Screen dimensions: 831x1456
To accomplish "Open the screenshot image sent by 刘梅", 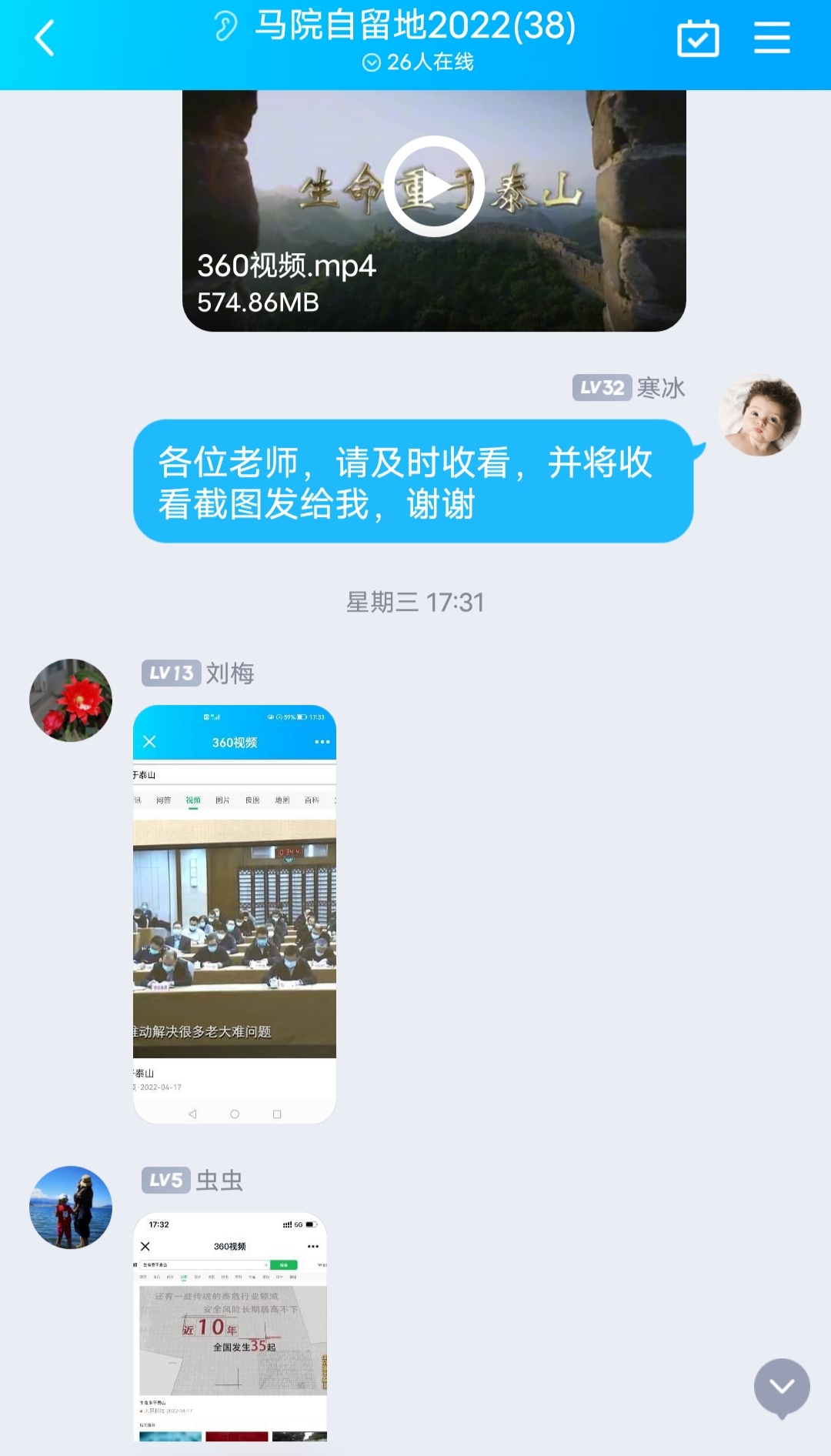I will pyautogui.click(x=235, y=914).
